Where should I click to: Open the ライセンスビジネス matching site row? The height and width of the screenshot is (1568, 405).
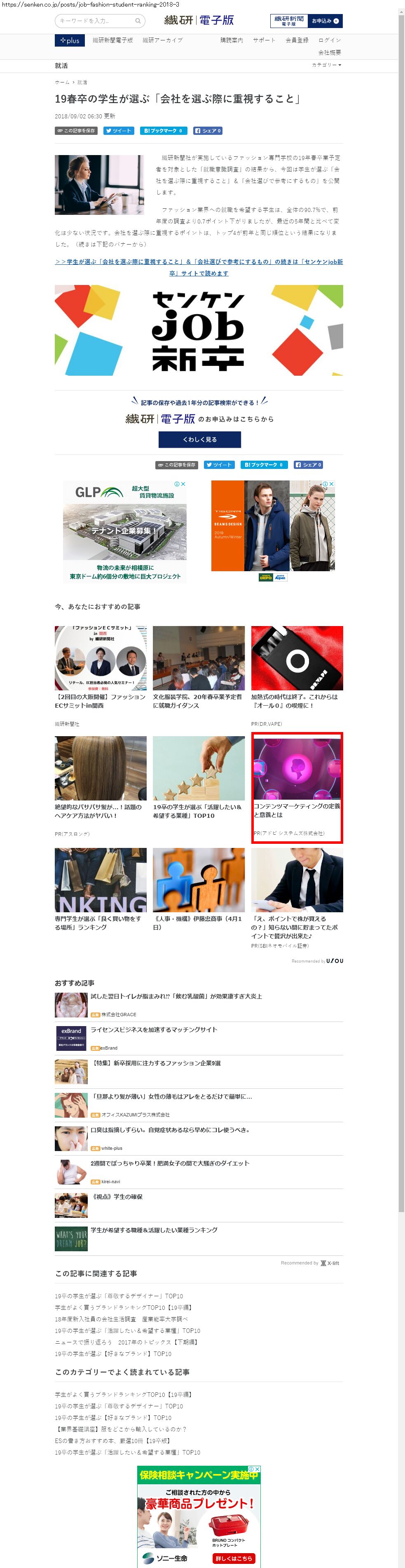click(x=154, y=1030)
